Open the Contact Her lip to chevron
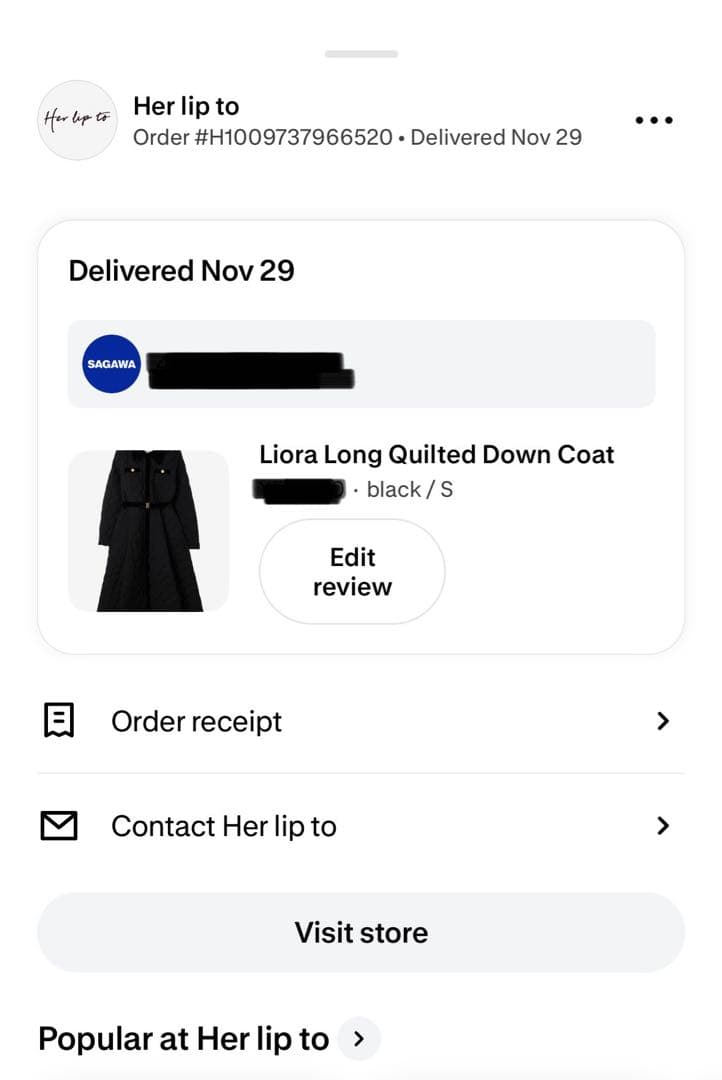Screen dimensions: 722x1080 click(663, 825)
